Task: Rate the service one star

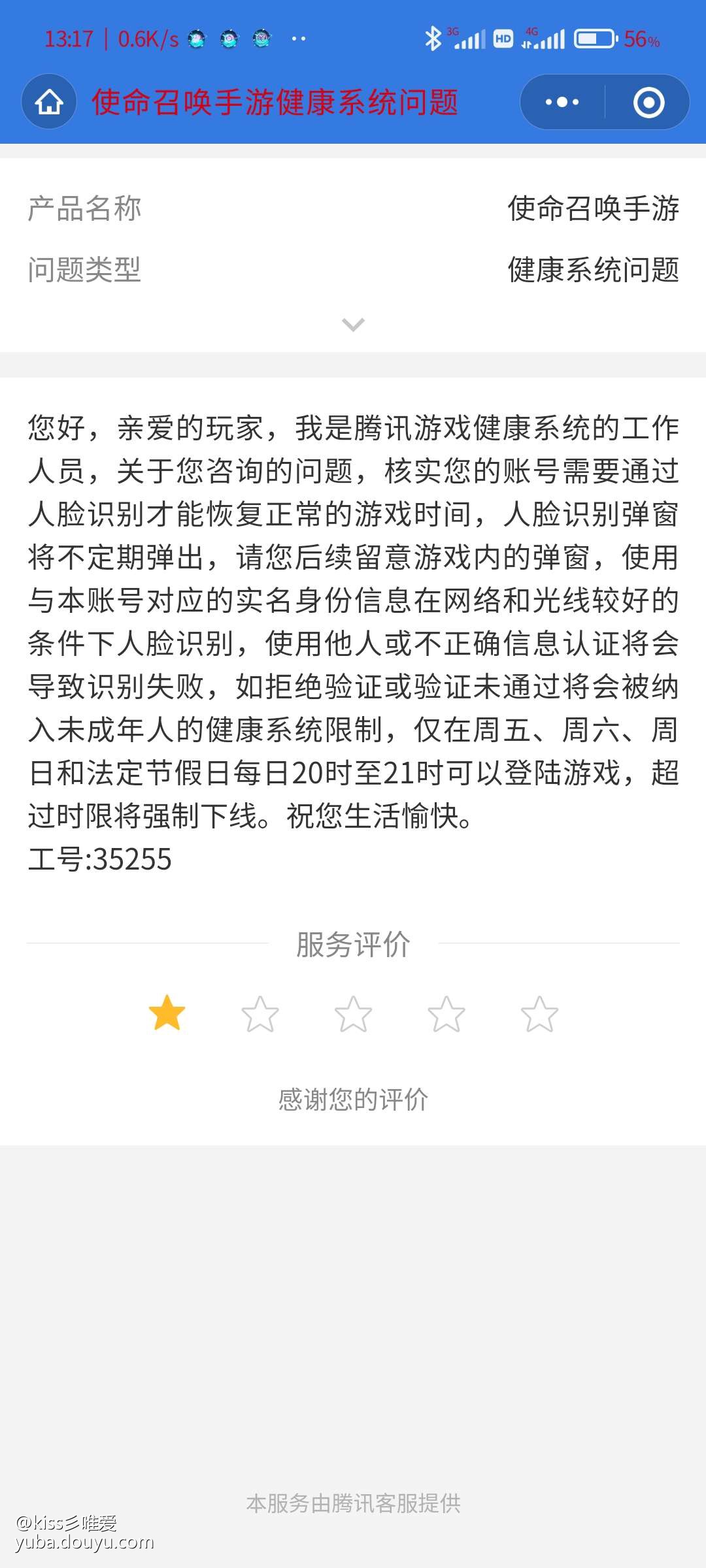Action: [167, 1013]
